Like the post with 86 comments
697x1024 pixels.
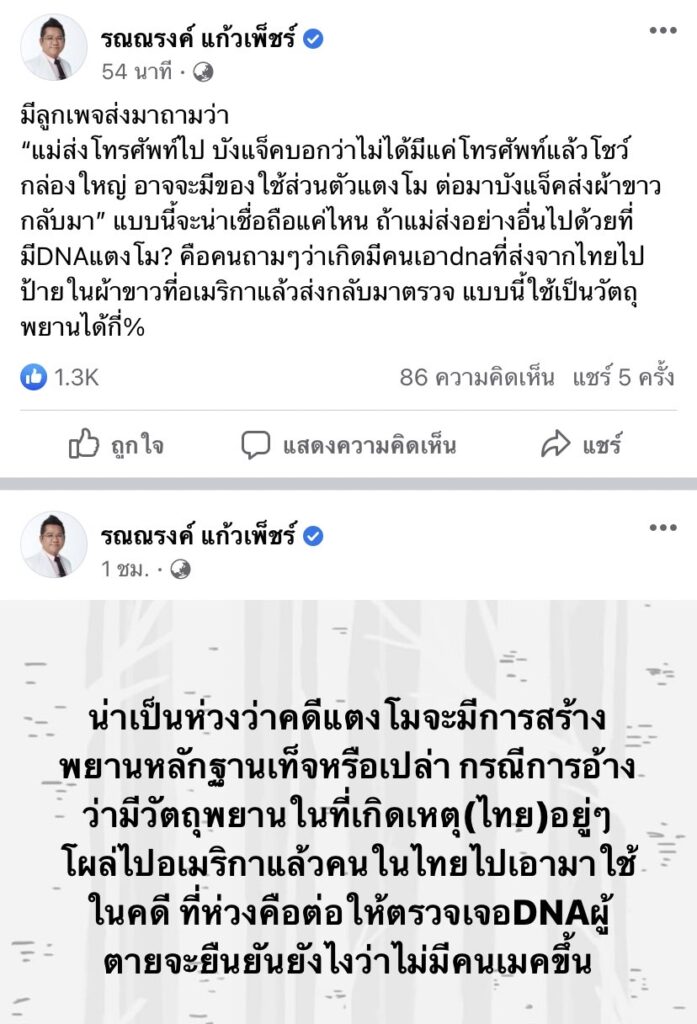[116, 444]
